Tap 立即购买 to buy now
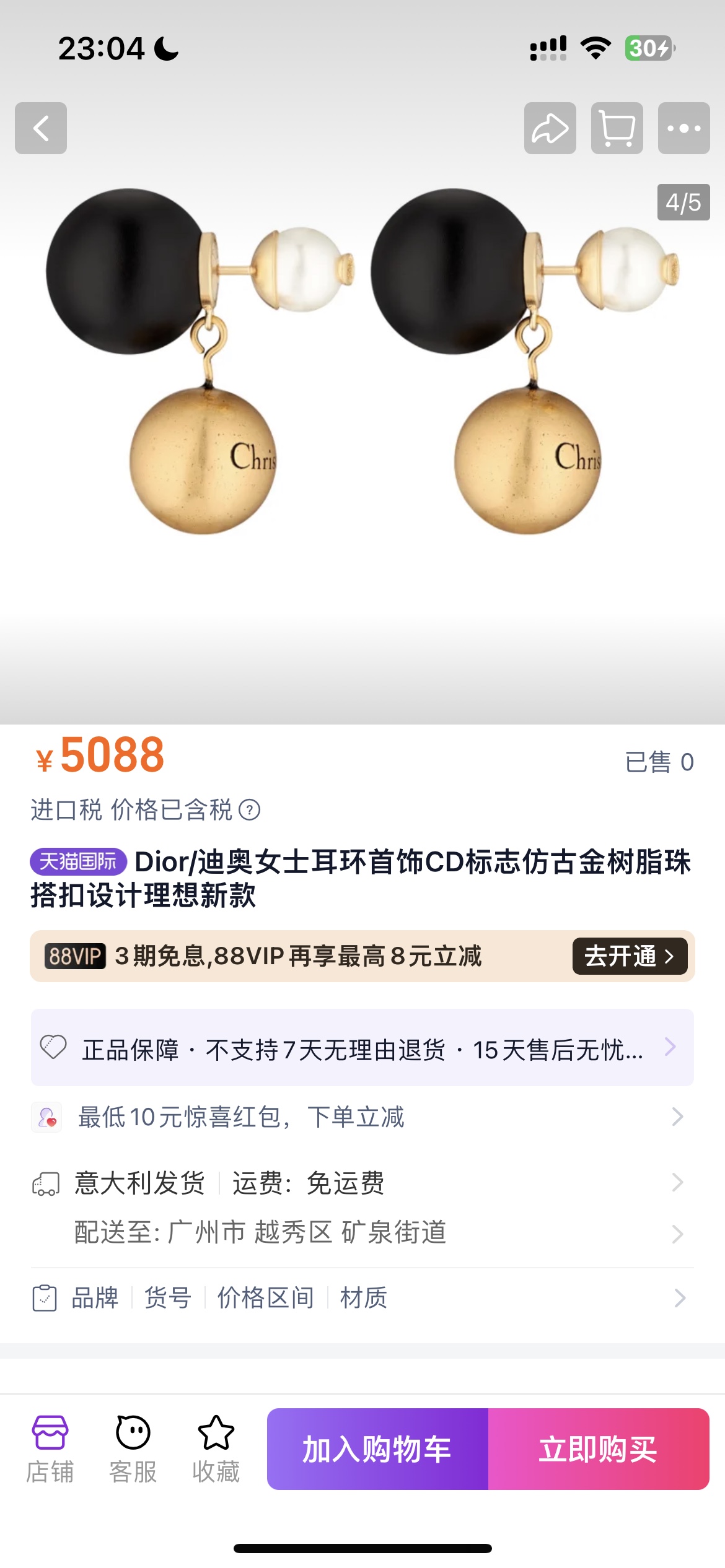Image resolution: width=725 pixels, height=1568 pixels. [x=598, y=1449]
